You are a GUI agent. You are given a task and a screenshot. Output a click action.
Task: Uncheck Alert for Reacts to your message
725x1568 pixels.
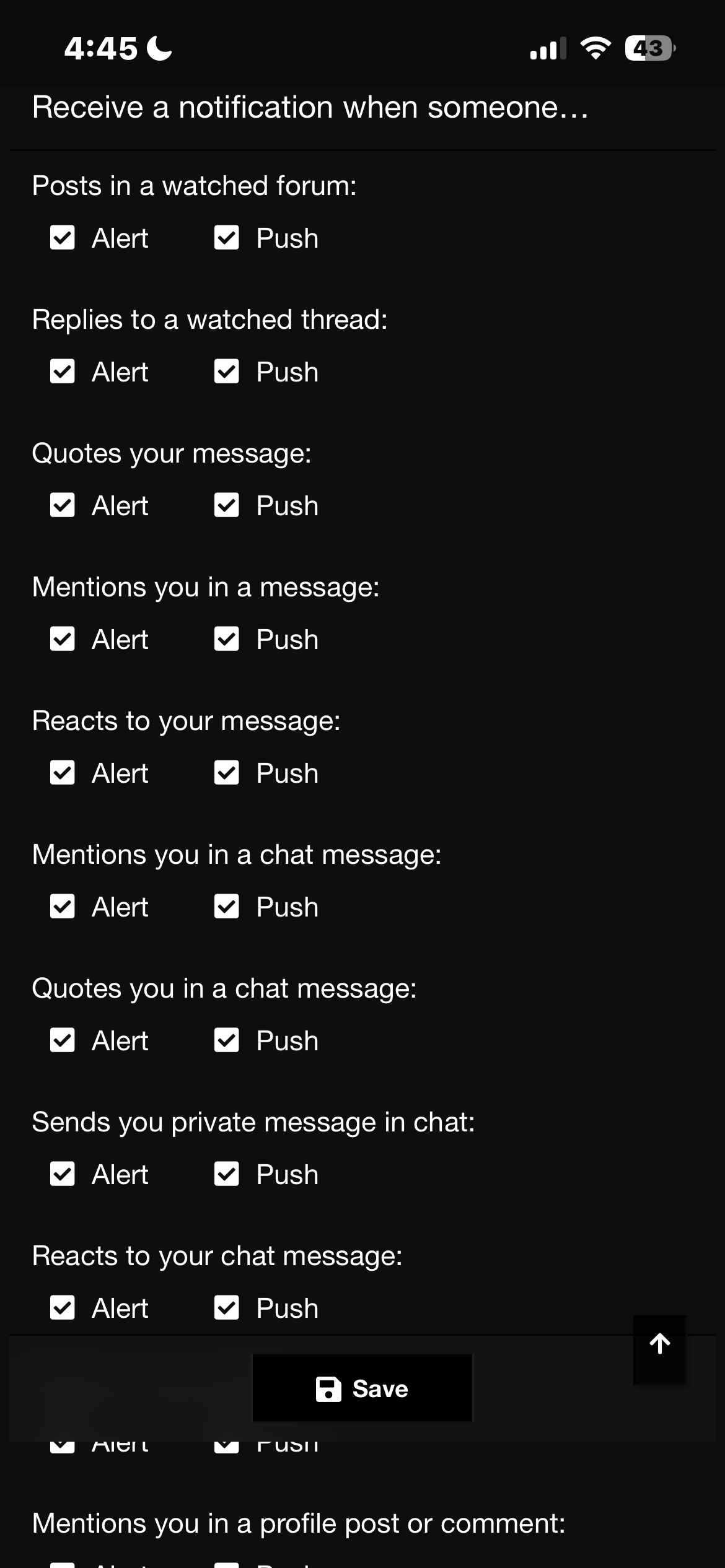[63, 773]
